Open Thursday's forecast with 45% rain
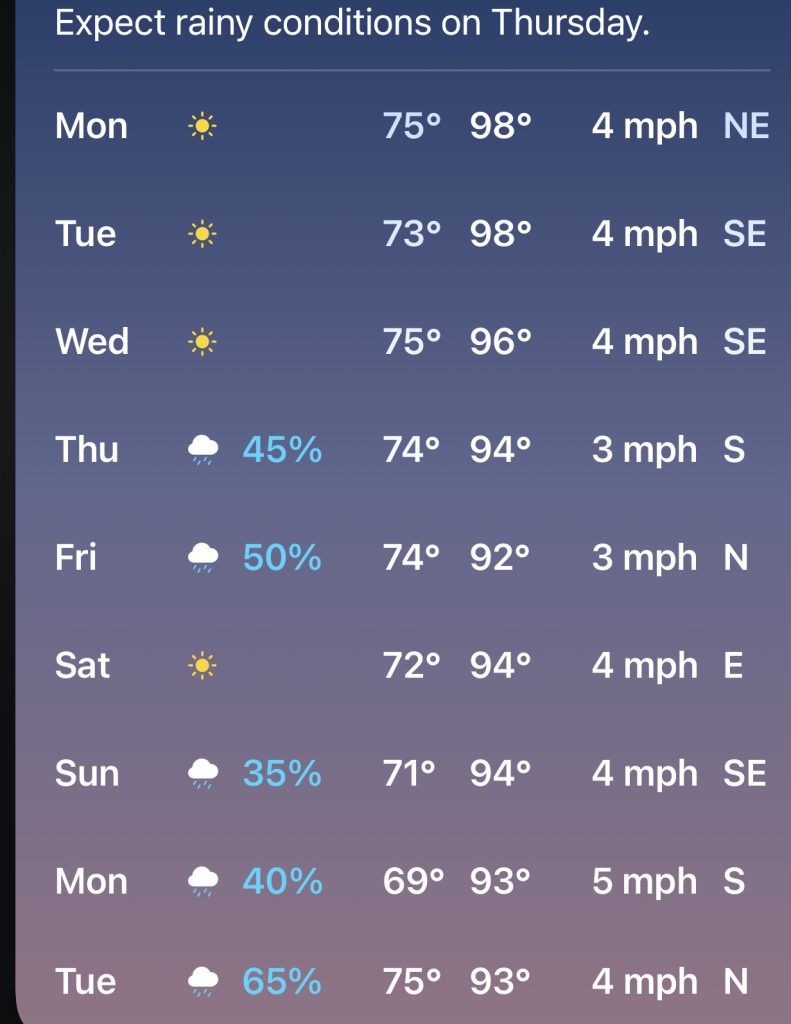This screenshot has height=1024, width=791. [x=412, y=449]
